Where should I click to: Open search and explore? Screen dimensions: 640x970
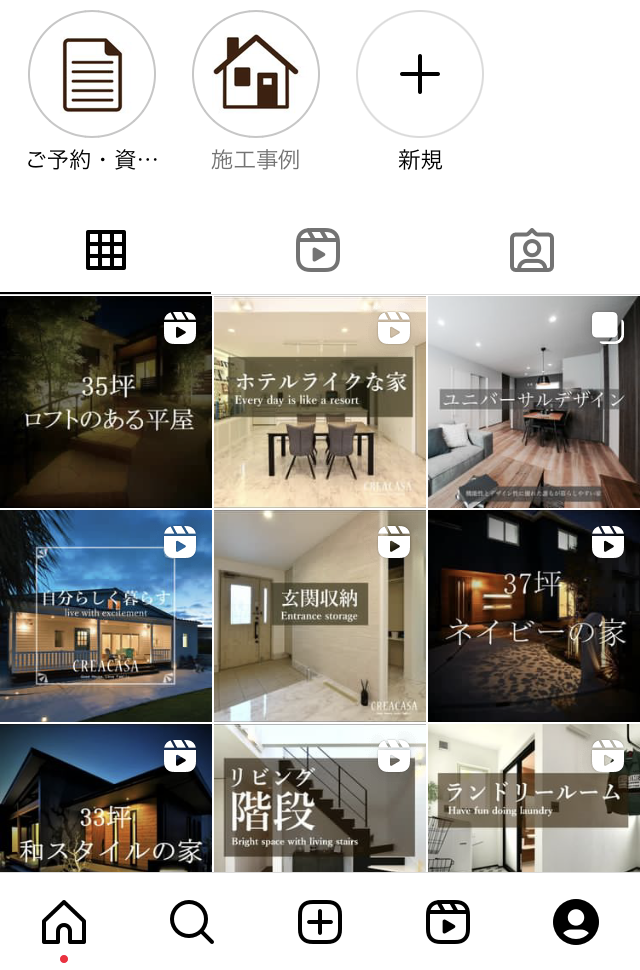point(191,922)
